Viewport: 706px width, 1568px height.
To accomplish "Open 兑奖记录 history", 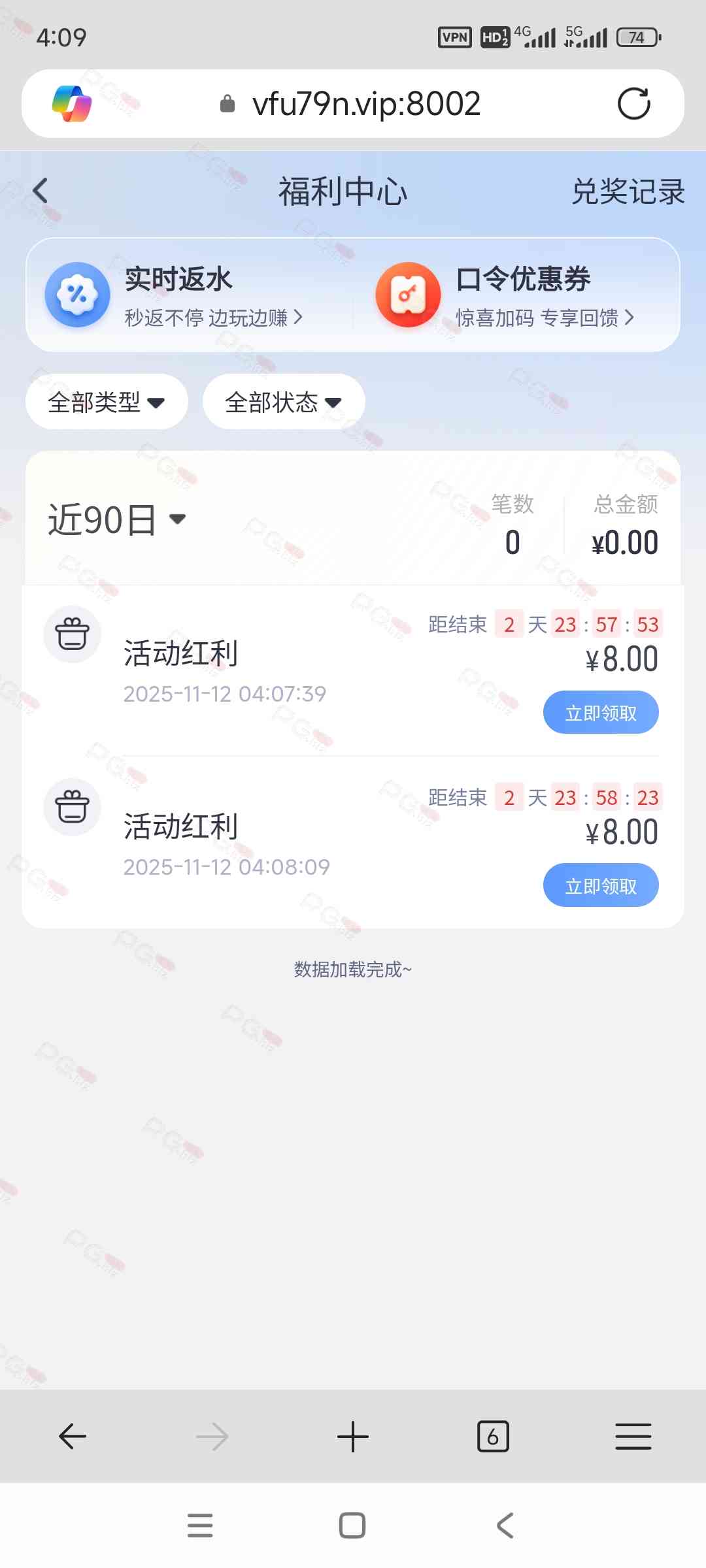I will click(x=628, y=191).
